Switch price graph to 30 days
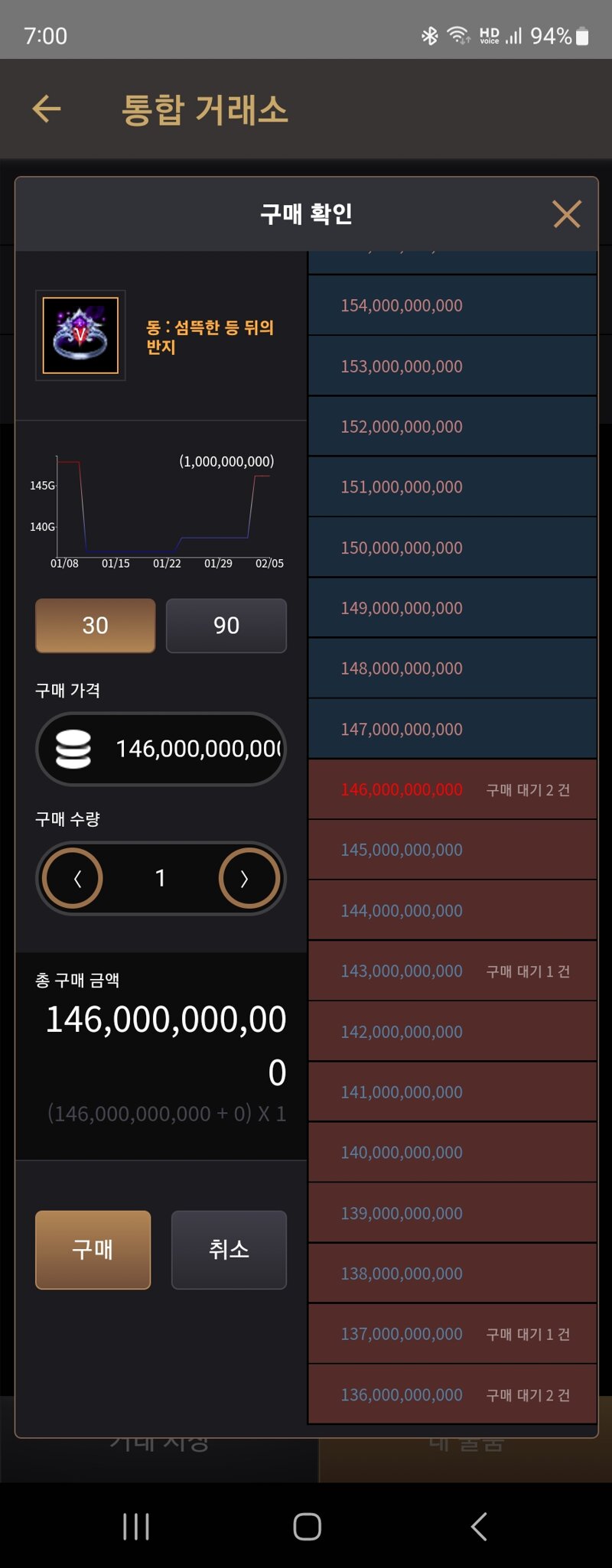The width and height of the screenshot is (612, 1568). point(96,626)
